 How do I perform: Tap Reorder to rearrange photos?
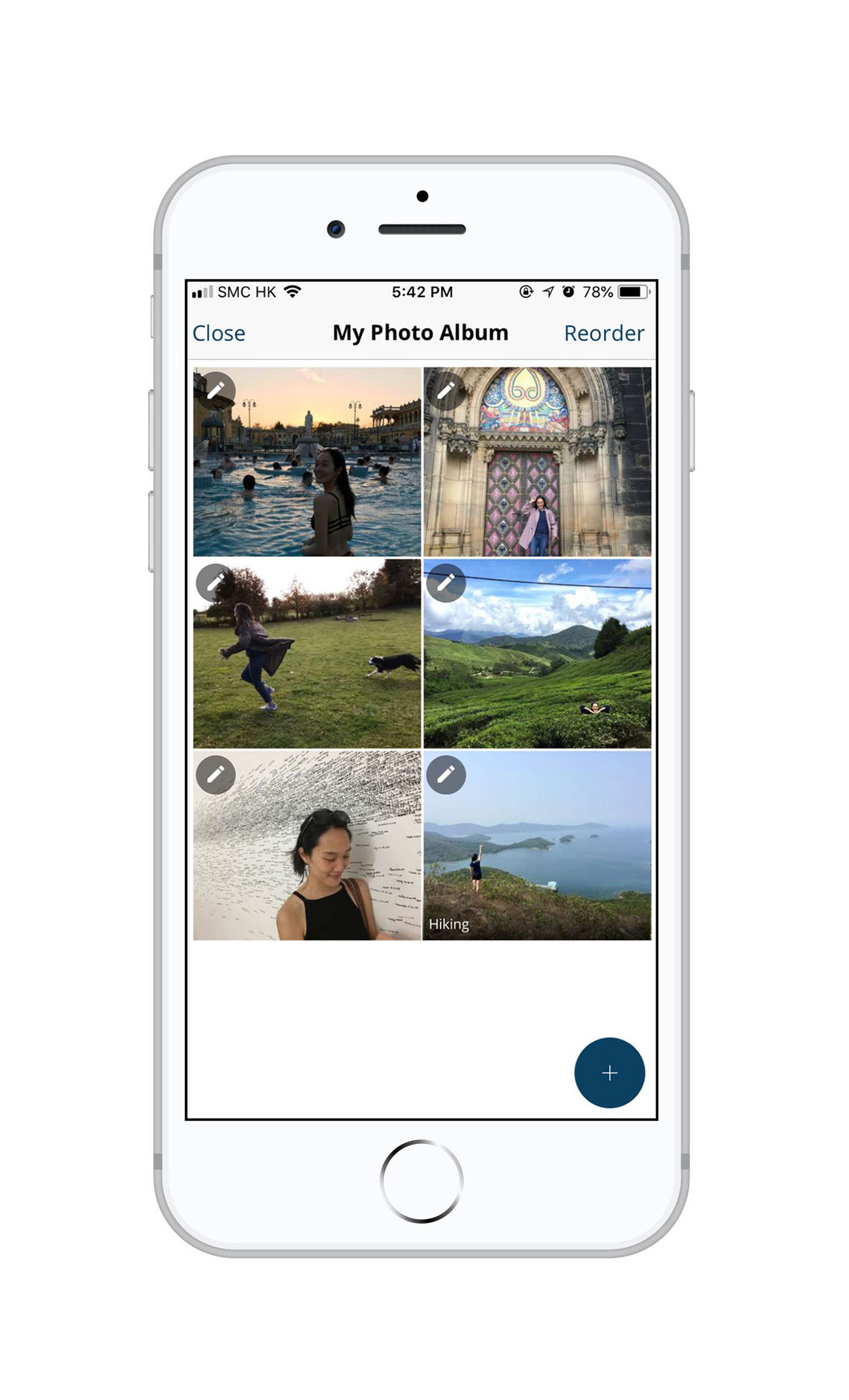click(604, 333)
